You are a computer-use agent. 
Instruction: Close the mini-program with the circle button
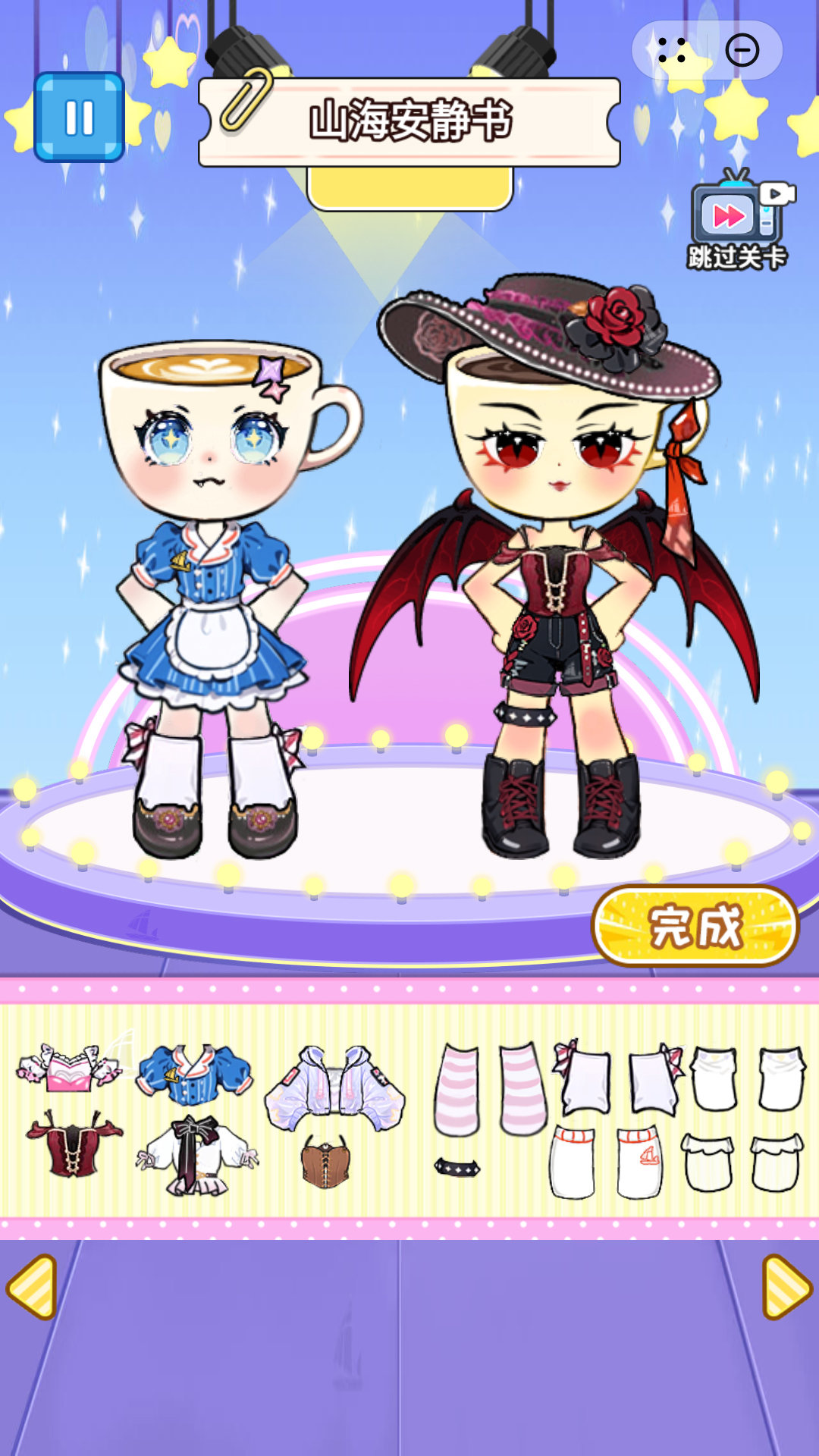(x=742, y=51)
